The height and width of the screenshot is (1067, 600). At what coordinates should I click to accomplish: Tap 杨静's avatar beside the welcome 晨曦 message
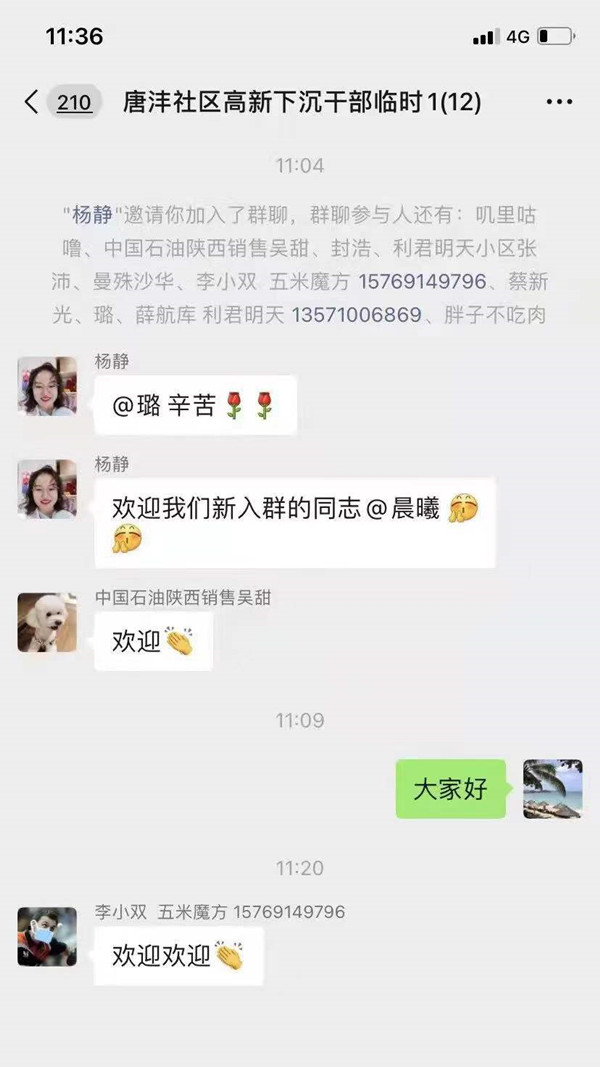point(47,489)
